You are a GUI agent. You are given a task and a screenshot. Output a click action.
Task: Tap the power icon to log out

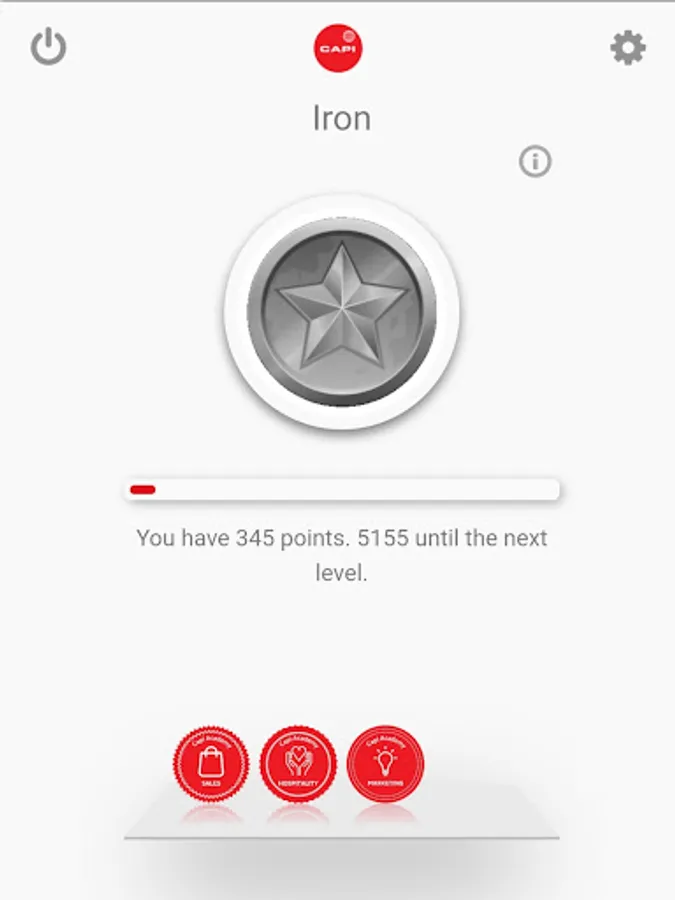coord(48,47)
